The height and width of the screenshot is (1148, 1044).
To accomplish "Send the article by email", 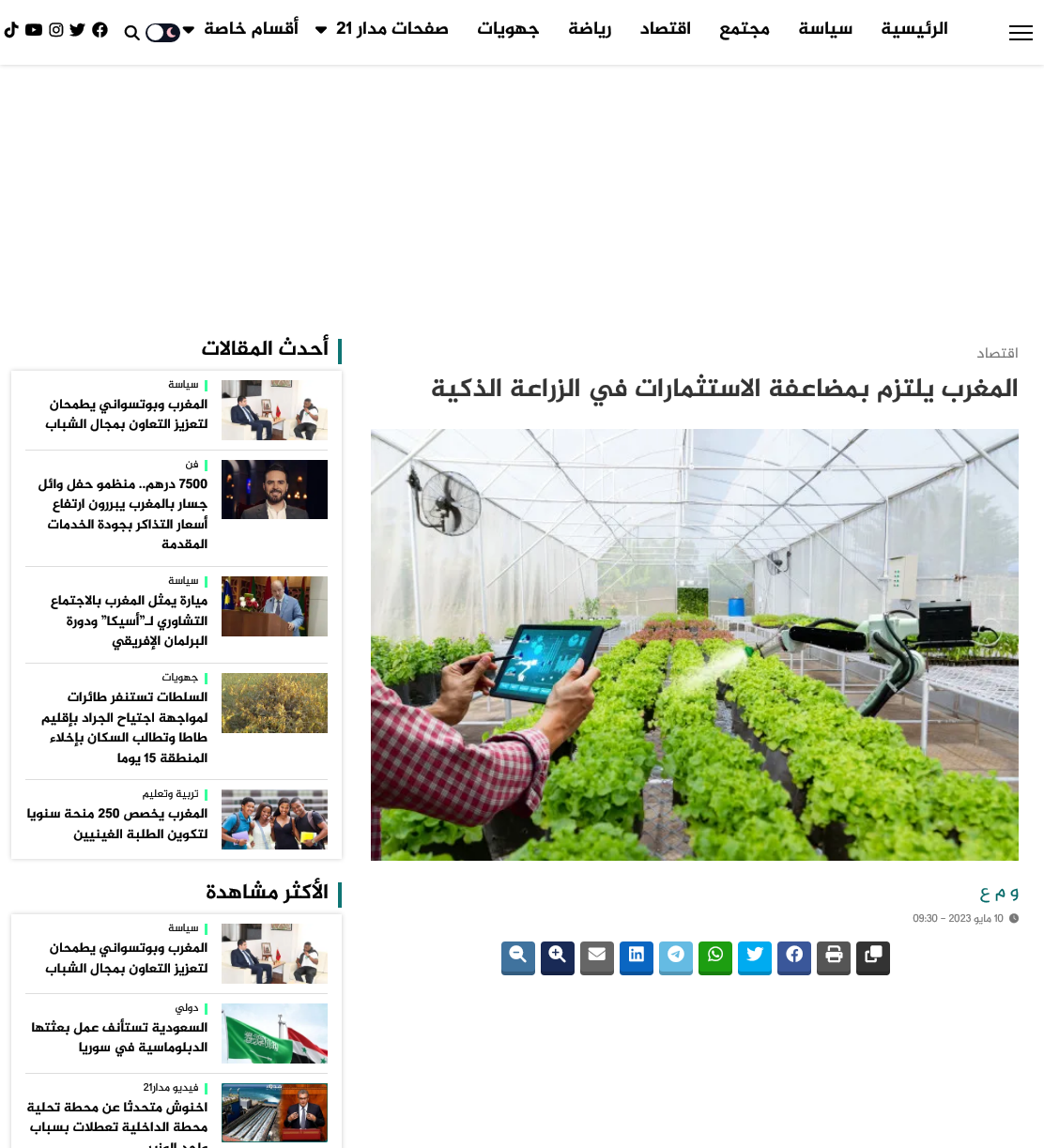I will [597, 958].
